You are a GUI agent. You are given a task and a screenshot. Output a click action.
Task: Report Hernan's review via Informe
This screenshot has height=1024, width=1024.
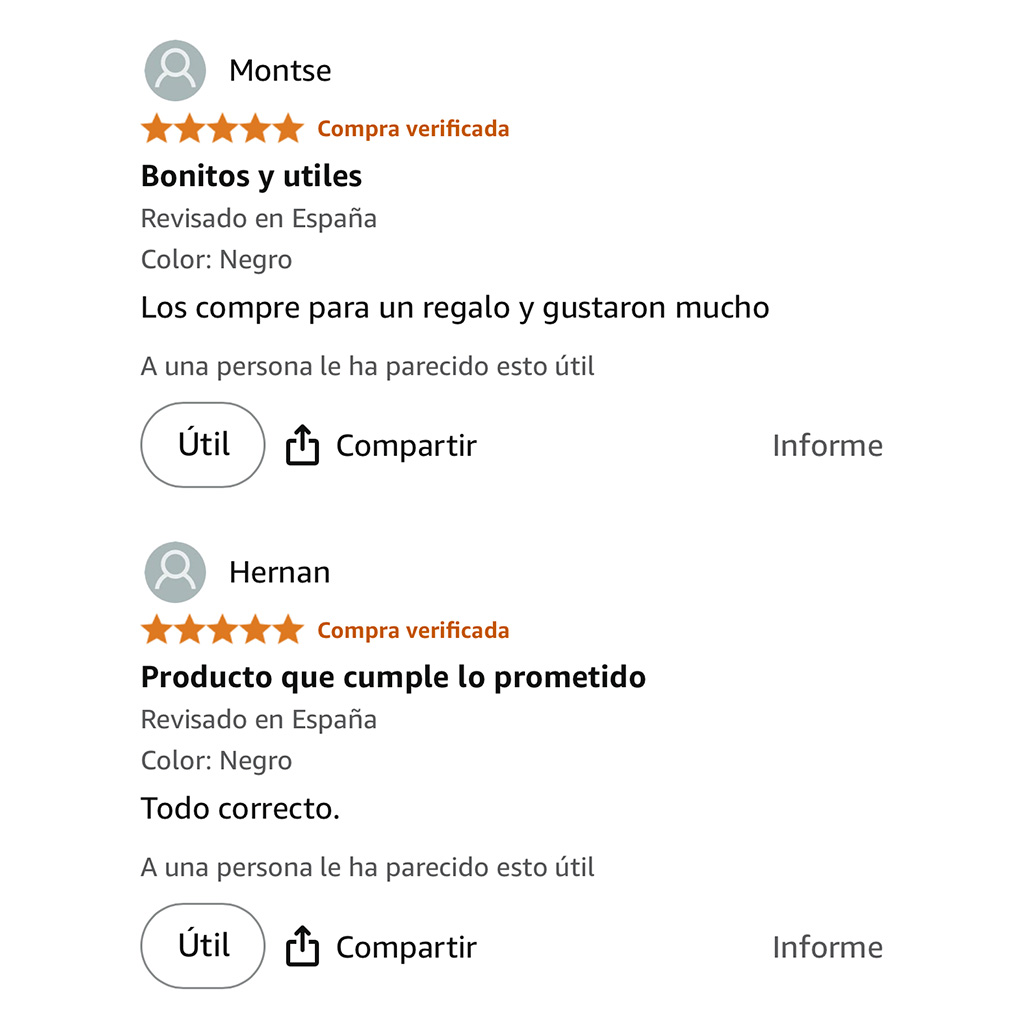coord(827,947)
